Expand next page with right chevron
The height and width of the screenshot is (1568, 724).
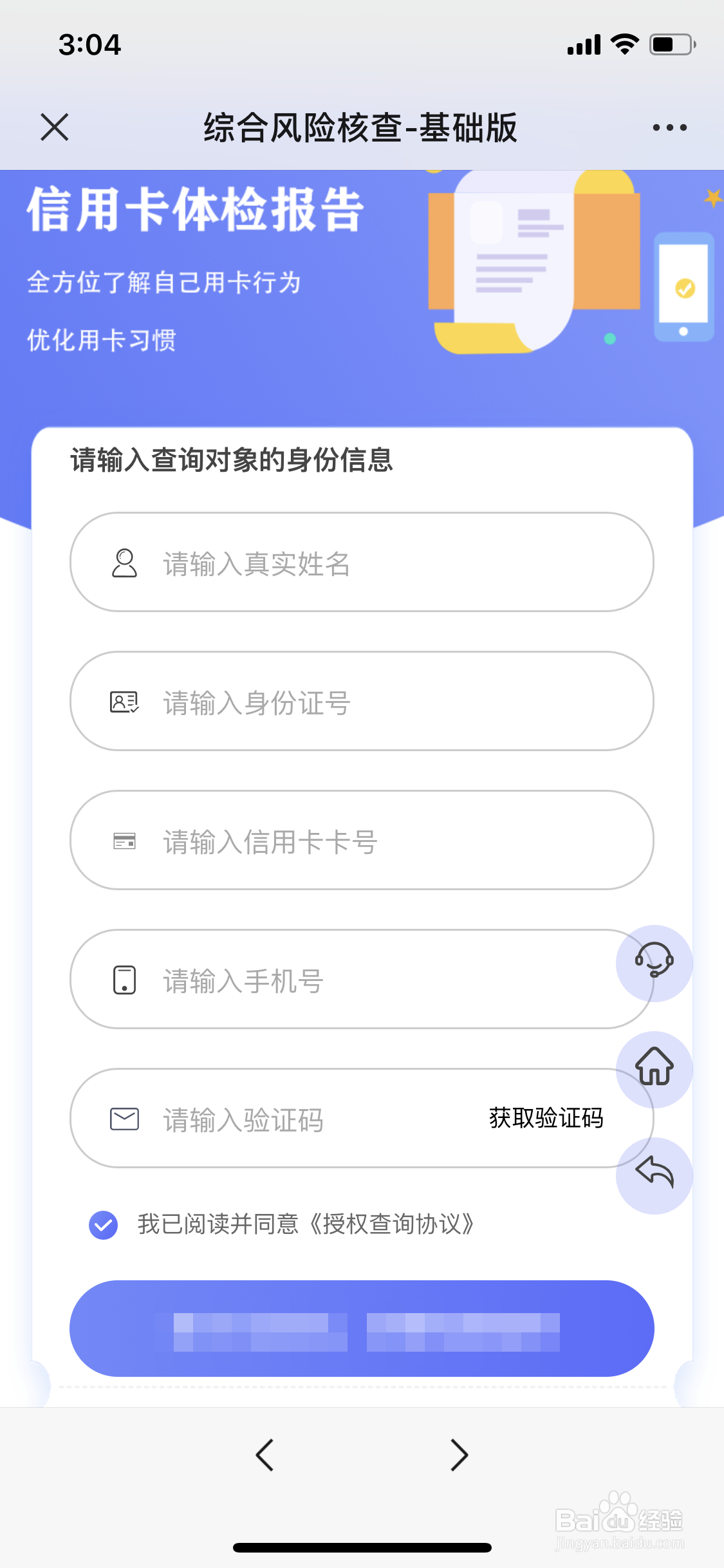(x=458, y=1455)
